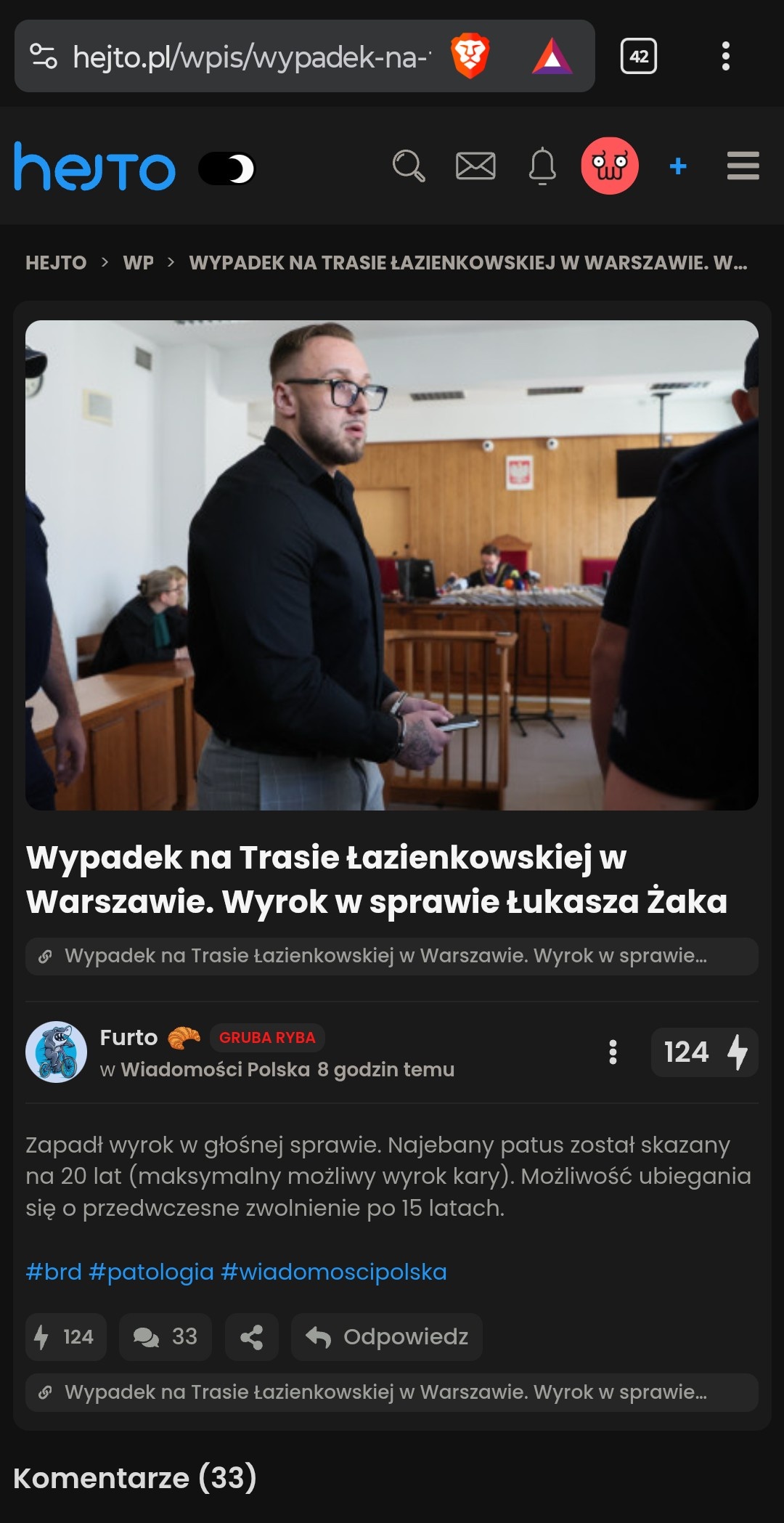Open the browser's three-dot menu

coord(725,56)
